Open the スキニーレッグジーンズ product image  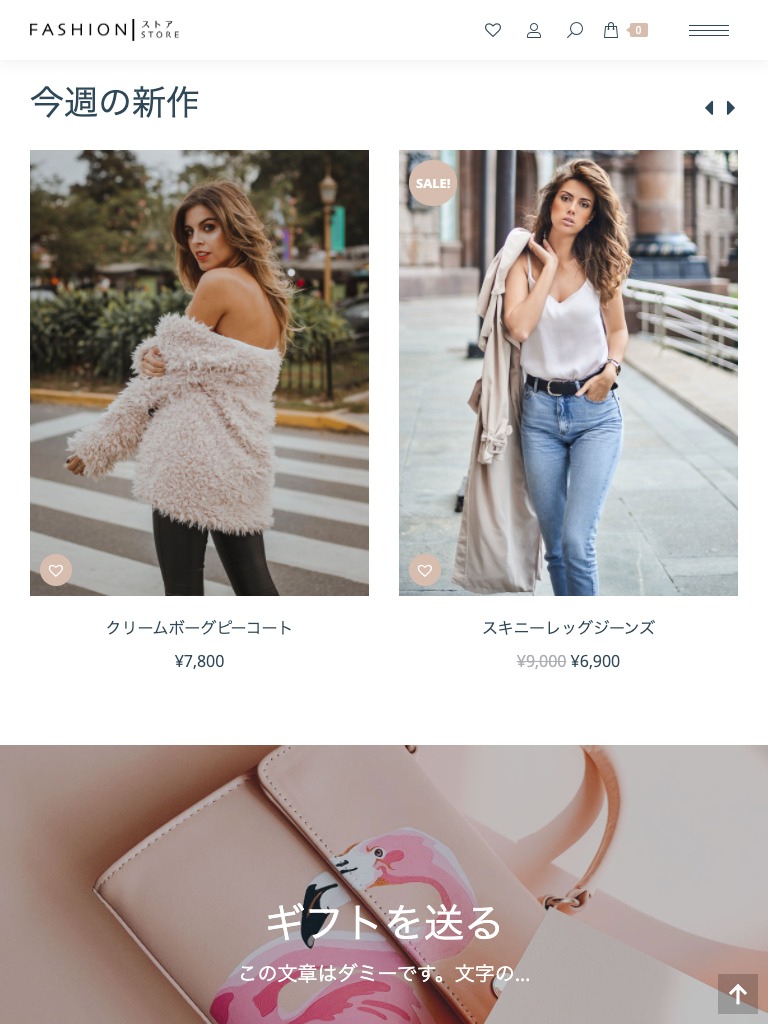tap(568, 372)
